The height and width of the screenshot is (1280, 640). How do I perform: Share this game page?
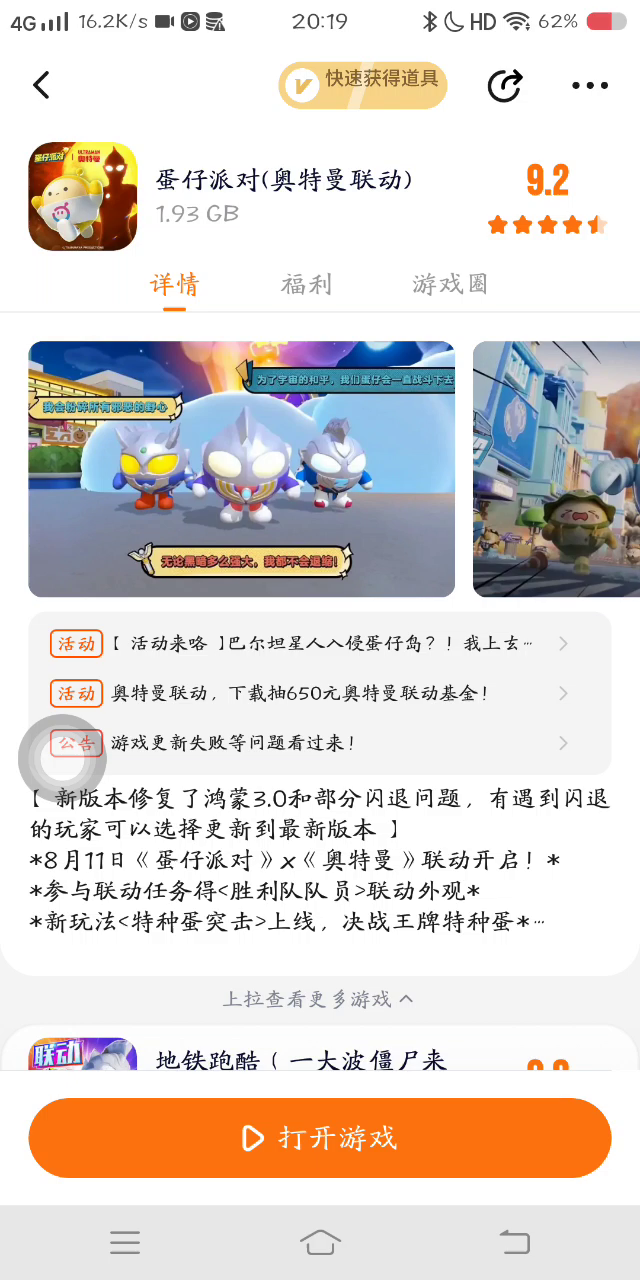pyautogui.click(x=505, y=85)
